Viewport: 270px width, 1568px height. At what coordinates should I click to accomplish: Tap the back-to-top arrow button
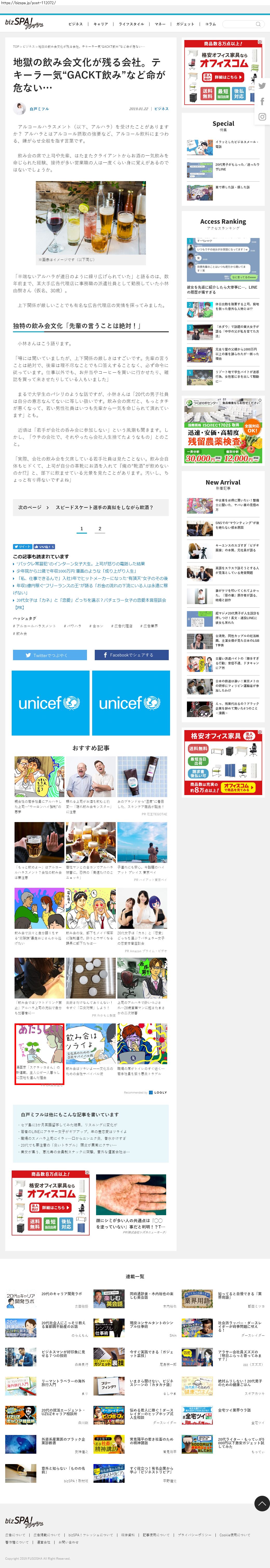click(261, 1504)
